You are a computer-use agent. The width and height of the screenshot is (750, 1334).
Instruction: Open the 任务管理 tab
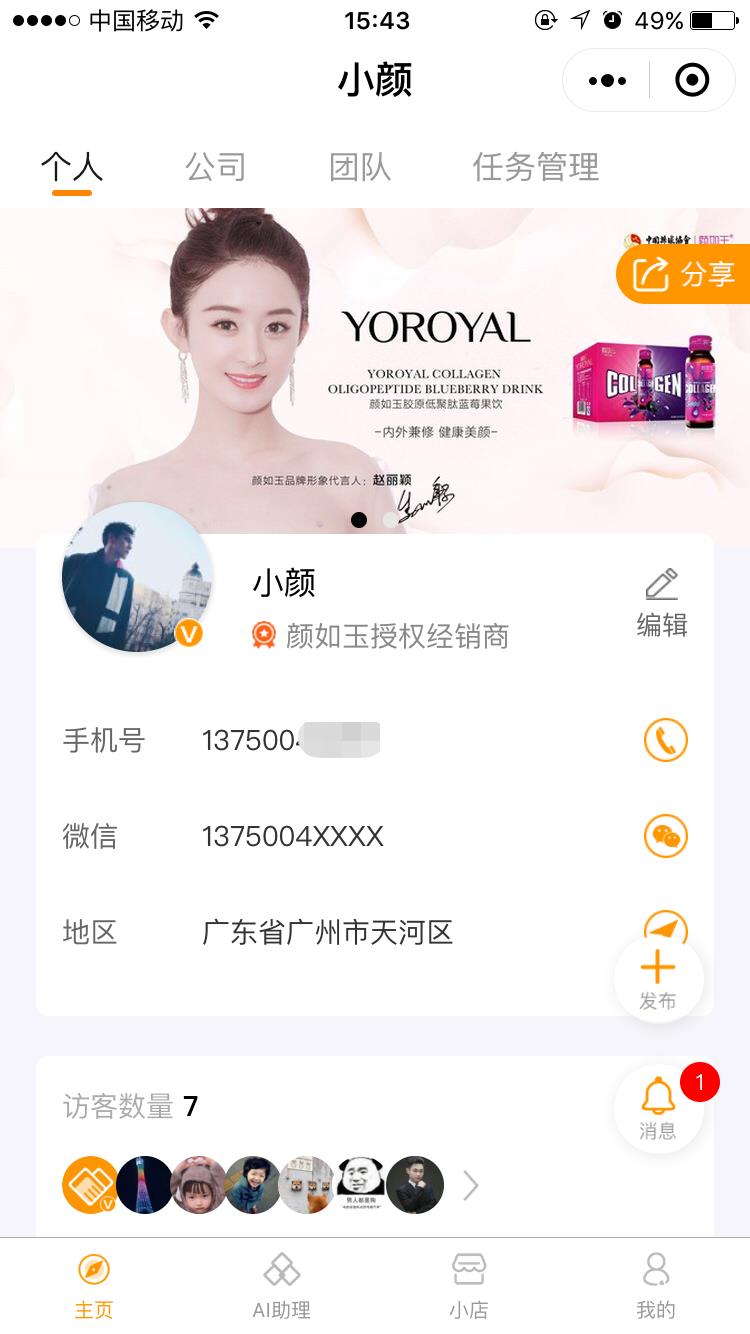coord(536,167)
